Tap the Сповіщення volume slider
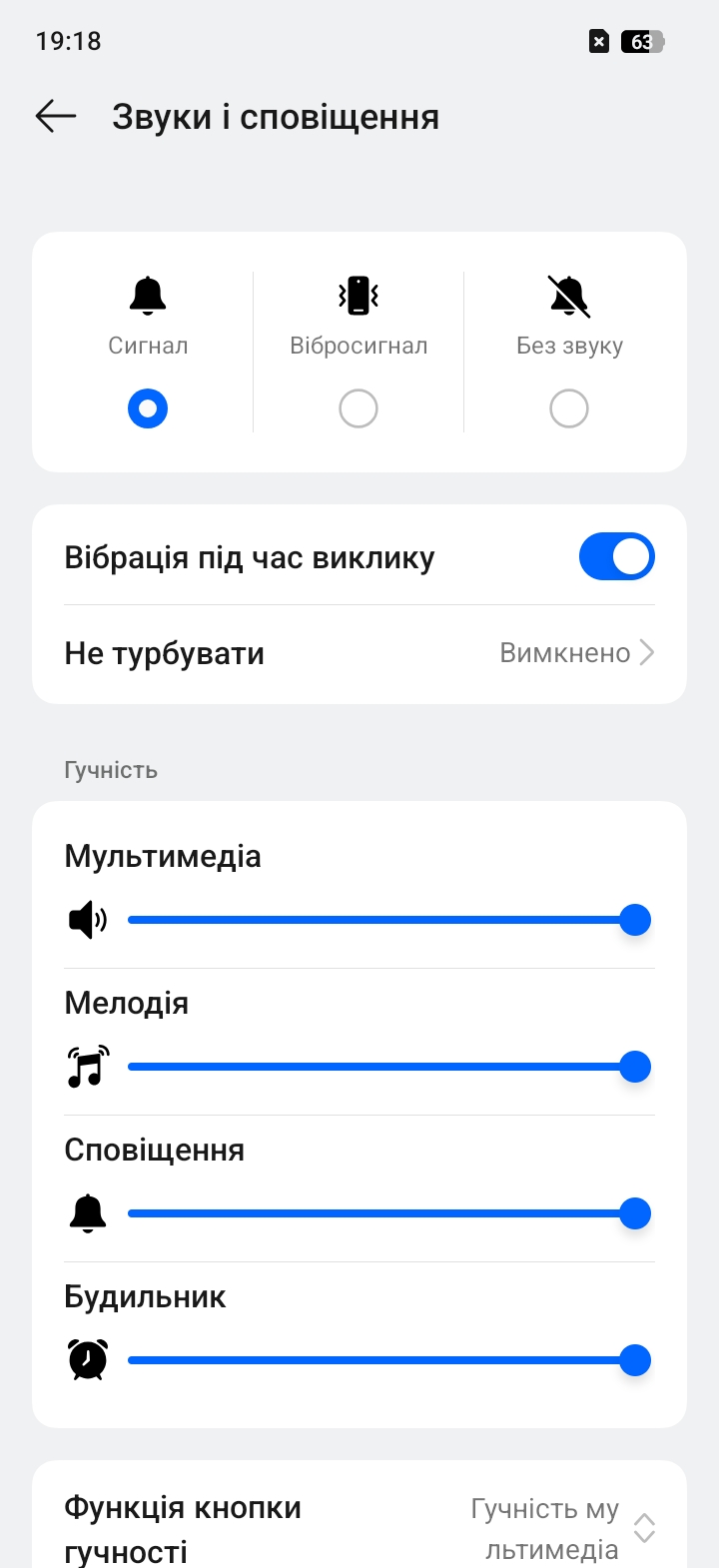Screen dimensions: 719x1568 (x=379, y=1213)
